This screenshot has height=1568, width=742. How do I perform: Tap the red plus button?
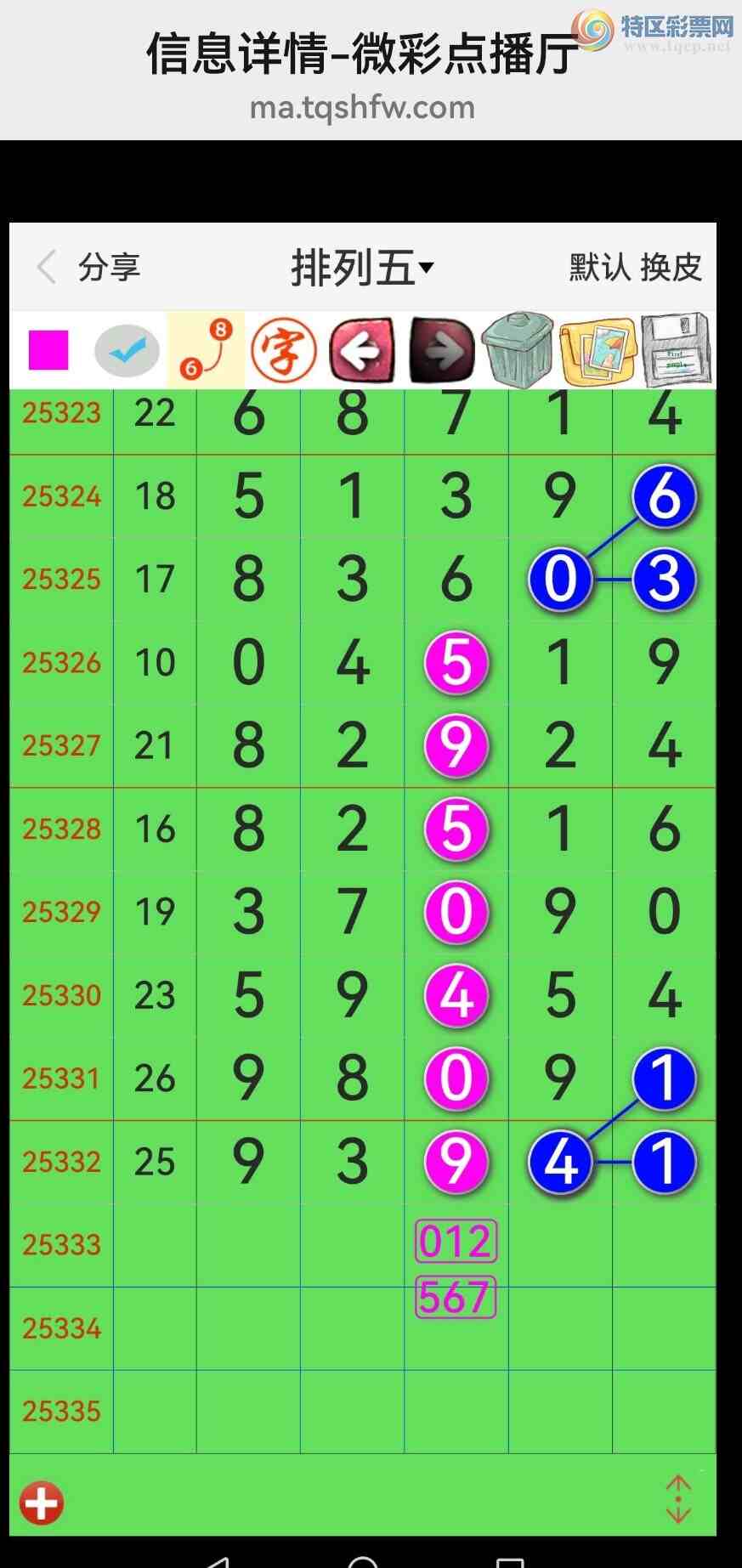point(42,1503)
